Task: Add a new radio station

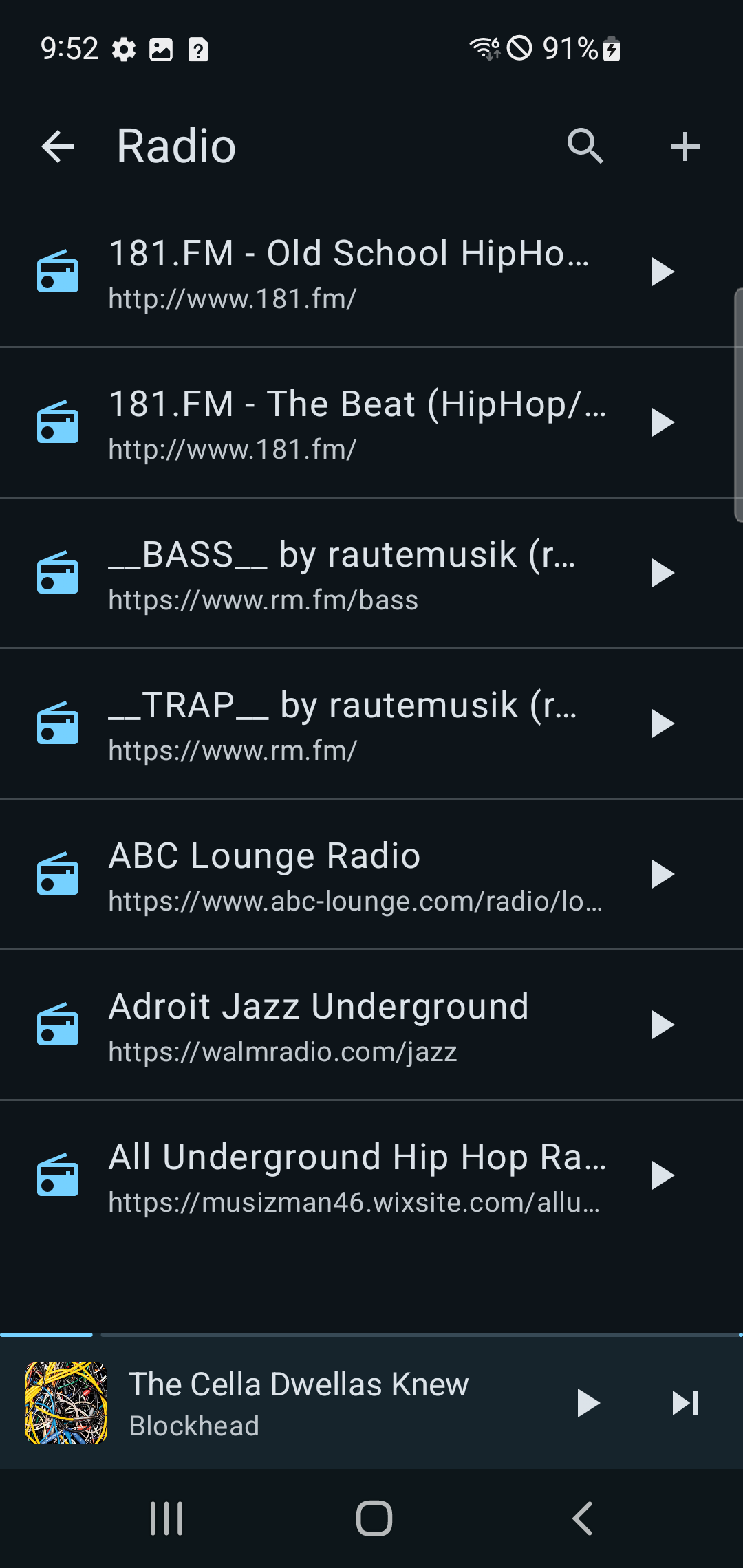Action: click(685, 146)
